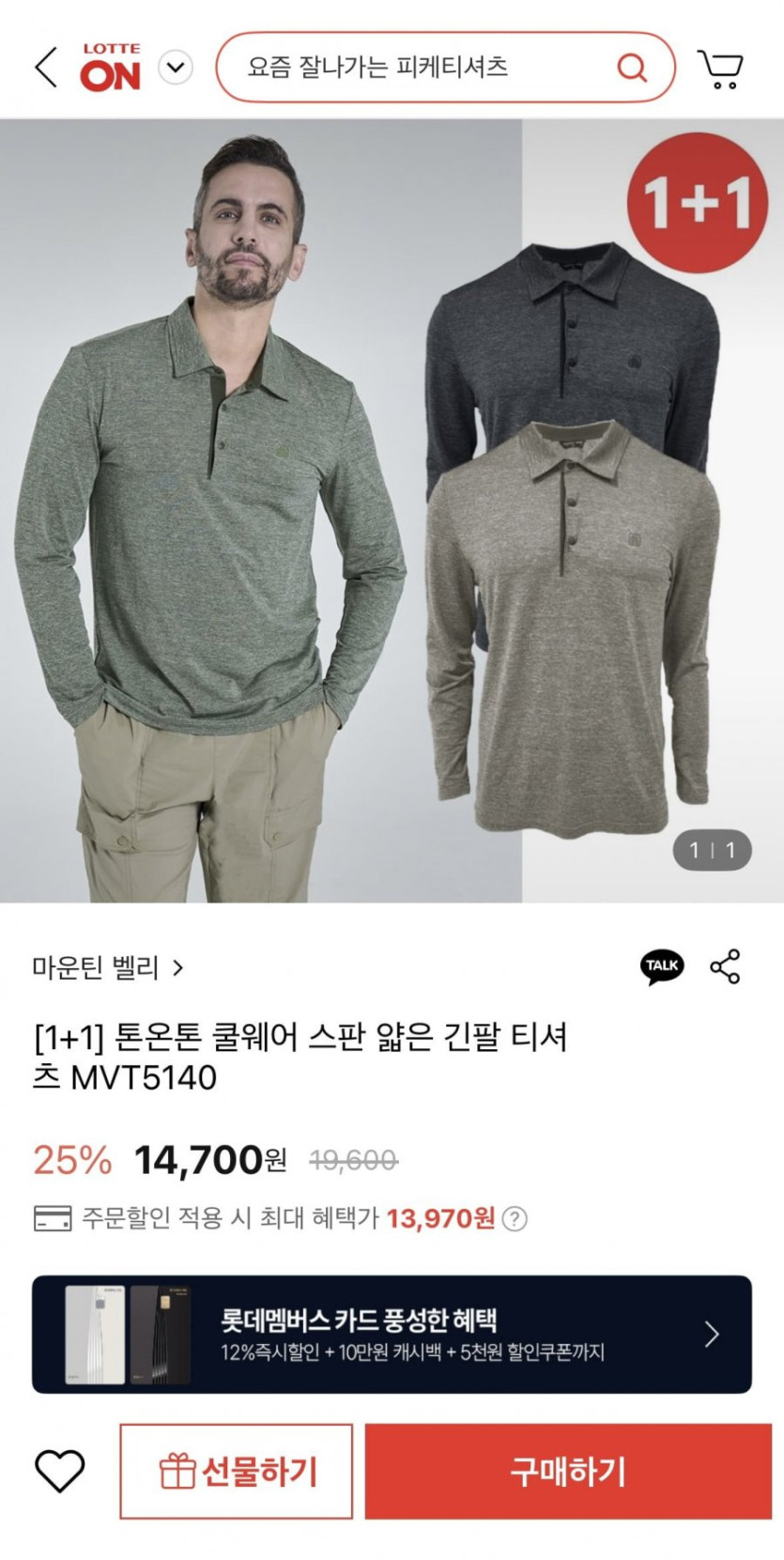
Task: Search using the magnifier icon
Action: [632, 68]
